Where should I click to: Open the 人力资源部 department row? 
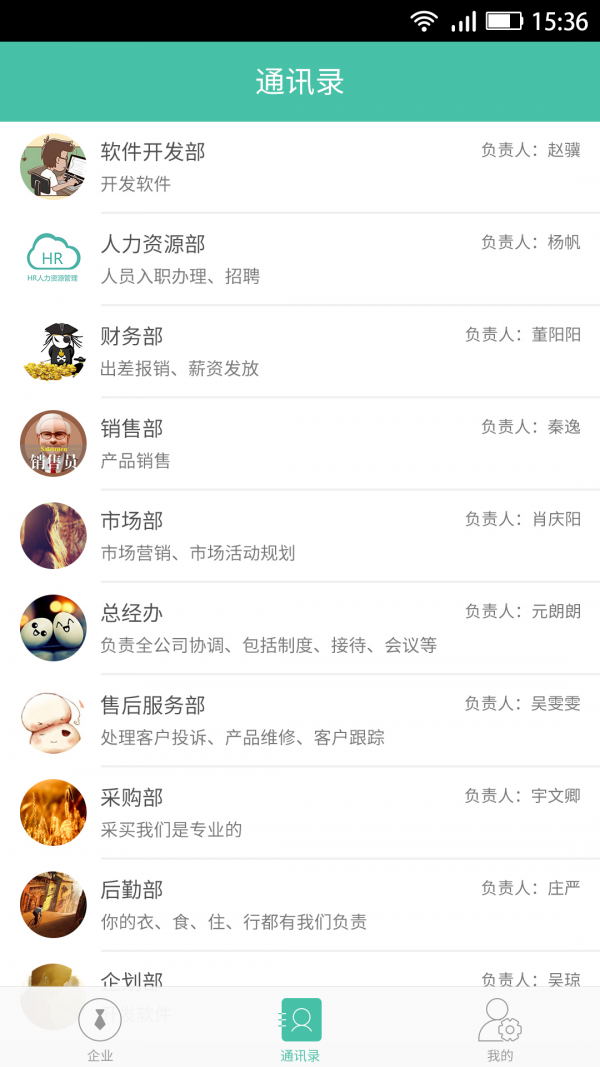click(300, 259)
